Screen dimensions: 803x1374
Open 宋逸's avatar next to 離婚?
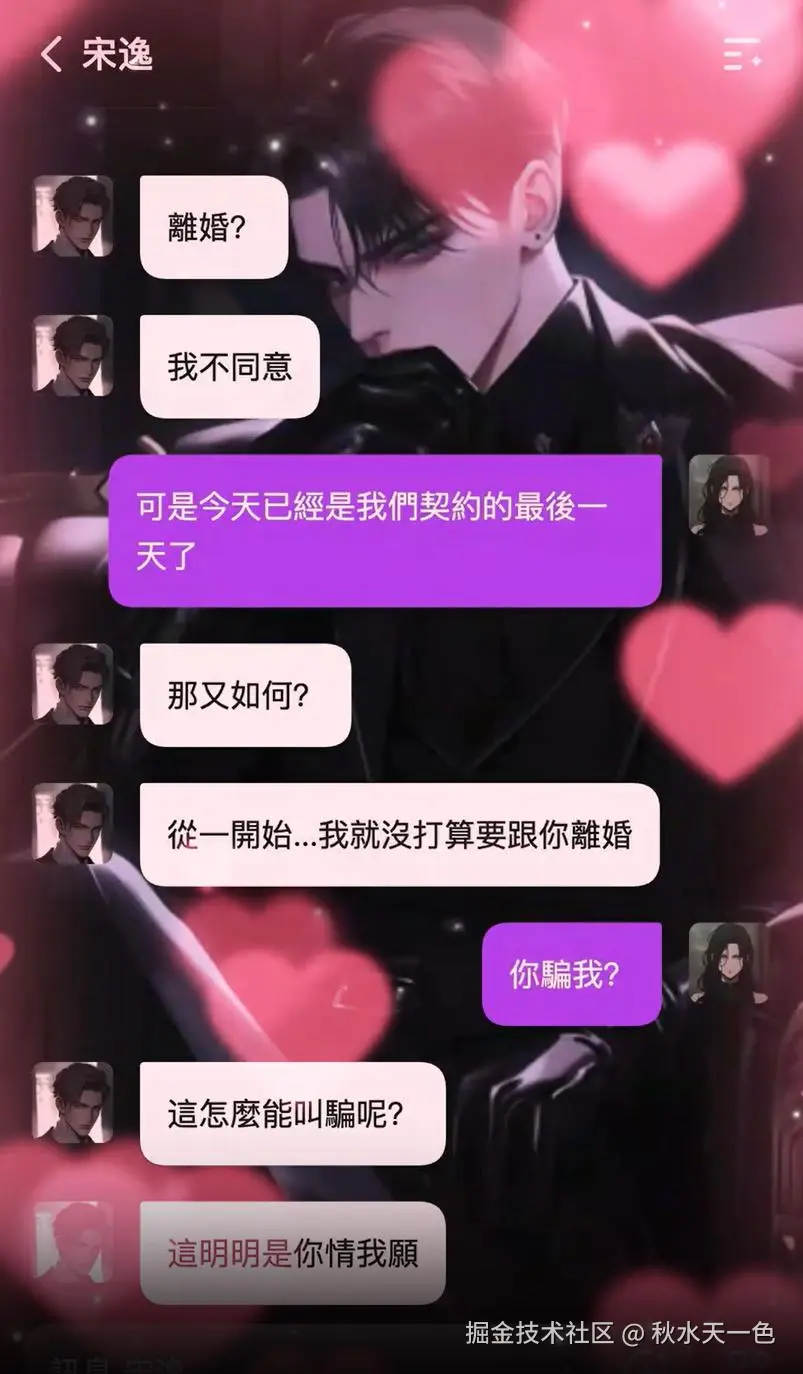click(73, 216)
